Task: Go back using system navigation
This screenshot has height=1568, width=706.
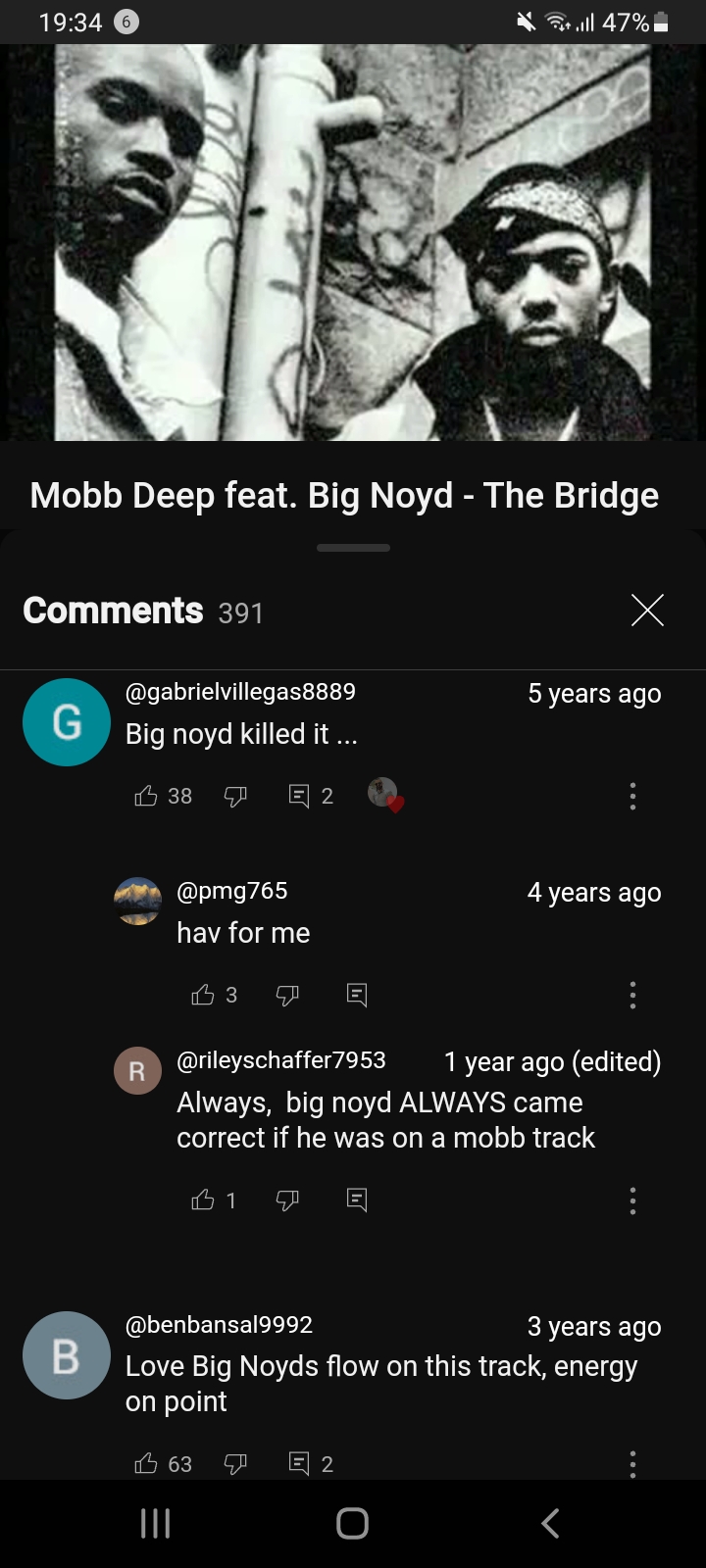Action: tap(550, 1523)
